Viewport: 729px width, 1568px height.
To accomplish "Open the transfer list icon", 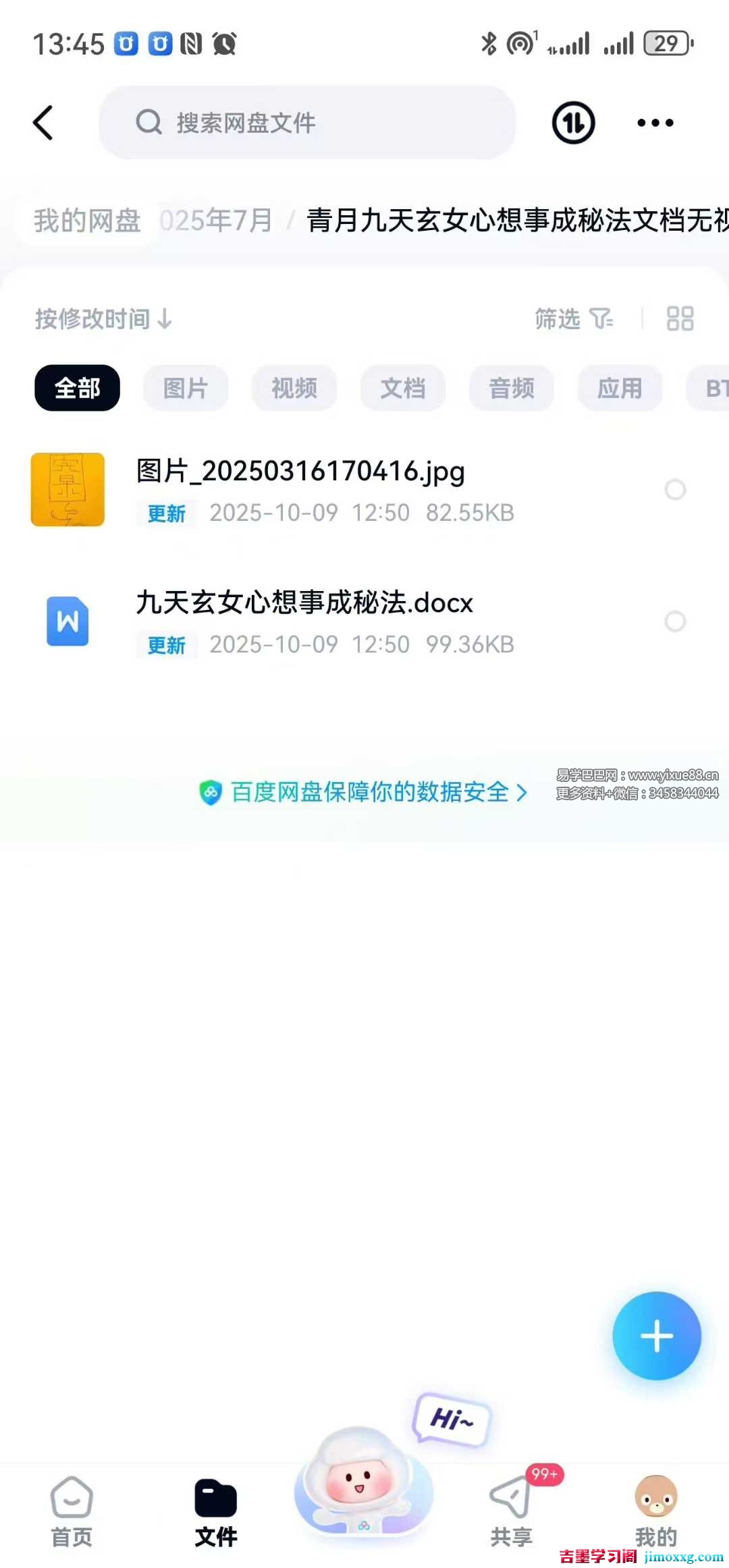I will tap(573, 123).
